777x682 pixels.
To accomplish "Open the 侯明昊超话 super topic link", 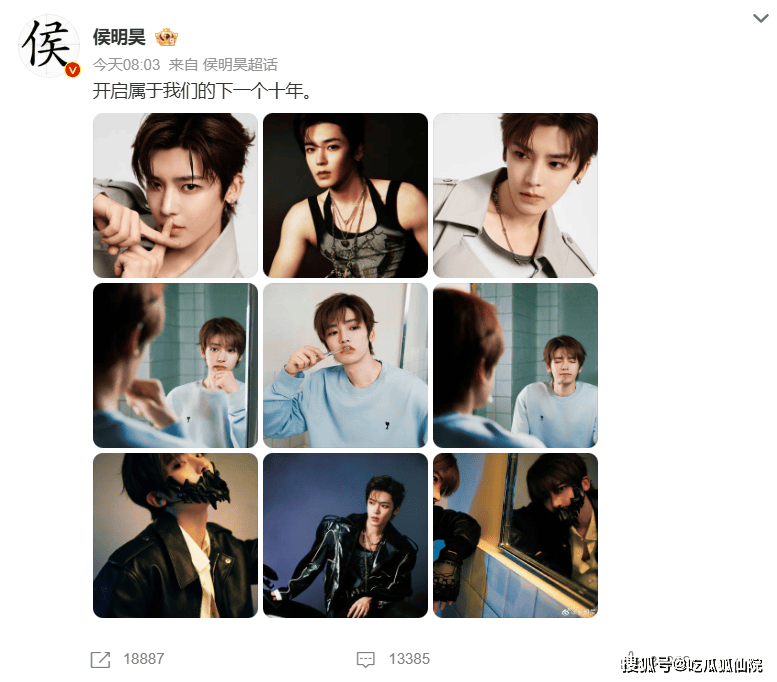I will (240, 63).
